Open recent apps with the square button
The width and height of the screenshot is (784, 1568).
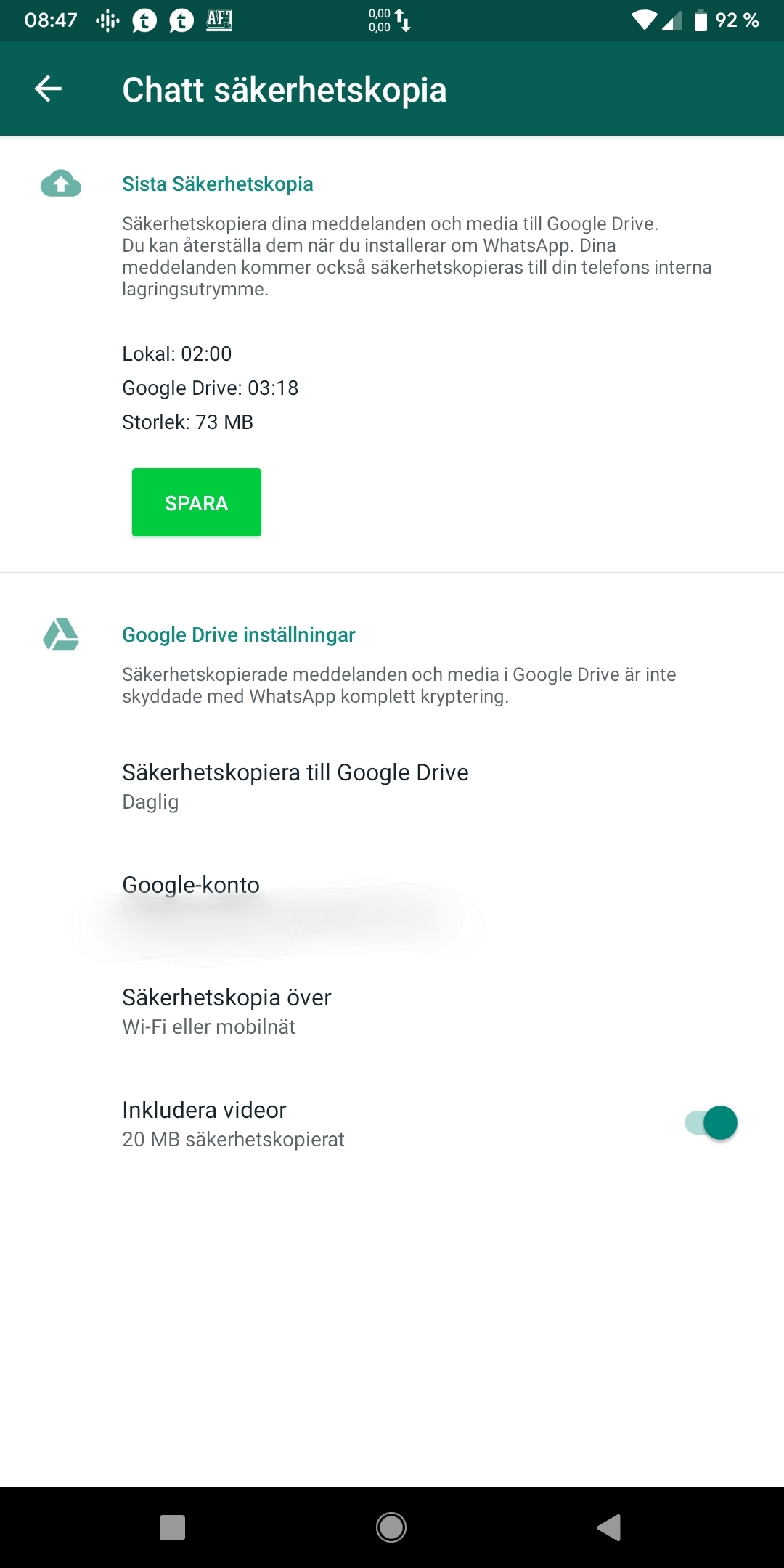point(172,1527)
